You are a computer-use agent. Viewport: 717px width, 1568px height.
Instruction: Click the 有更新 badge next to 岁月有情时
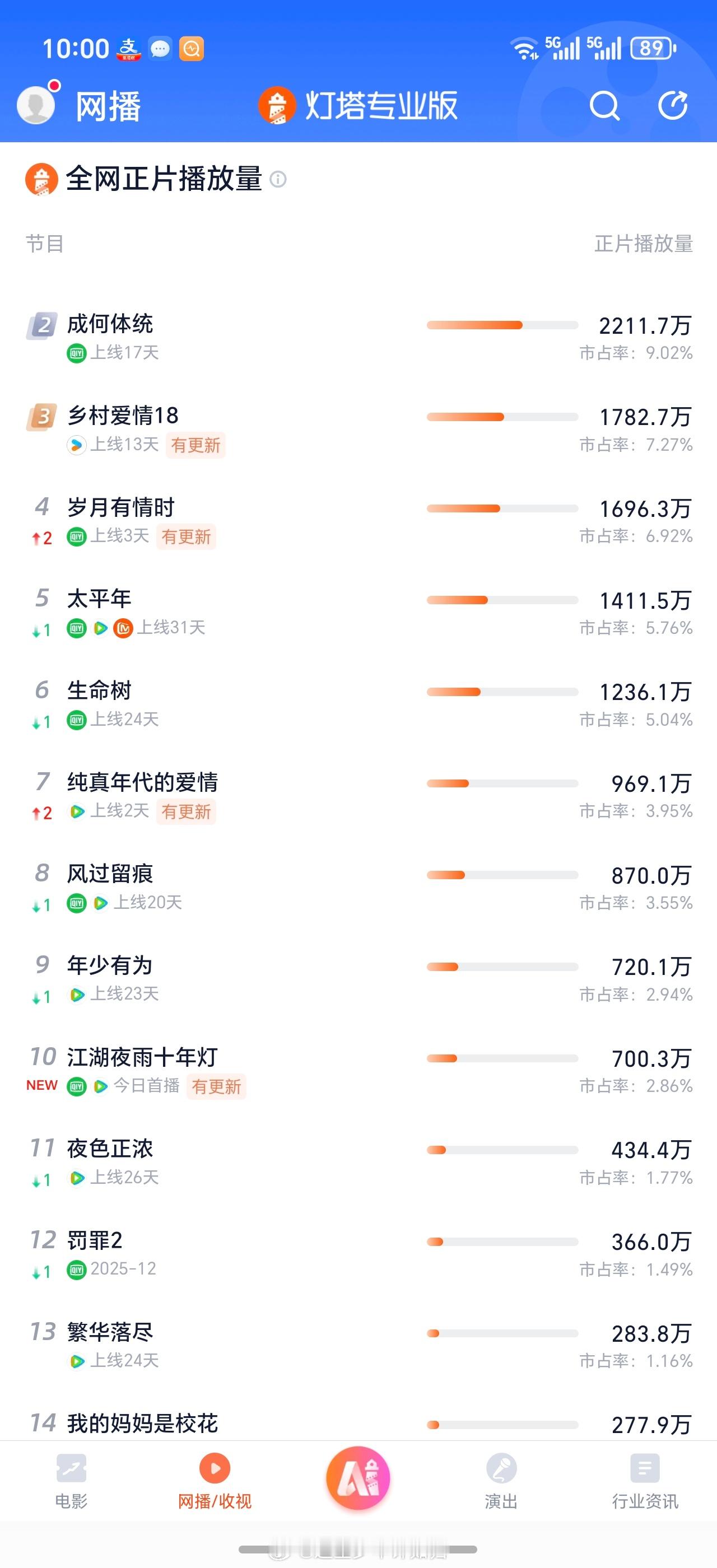[185, 538]
